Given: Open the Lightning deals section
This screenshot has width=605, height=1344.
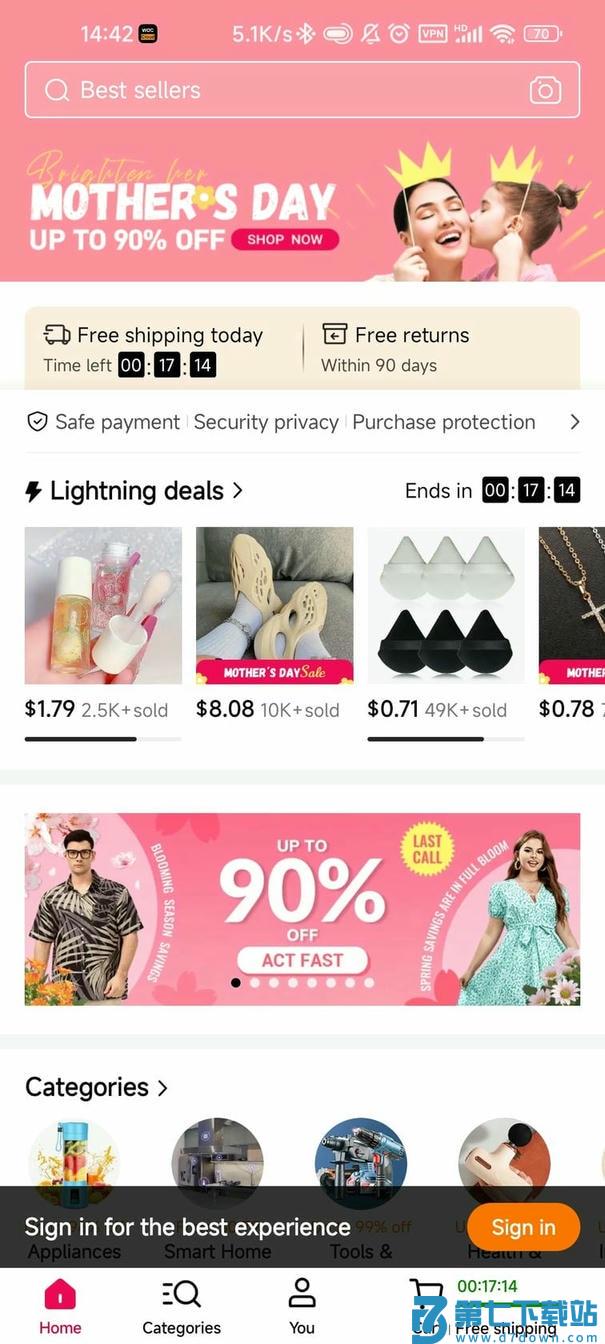Looking at the screenshot, I should [x=135, y=491].
